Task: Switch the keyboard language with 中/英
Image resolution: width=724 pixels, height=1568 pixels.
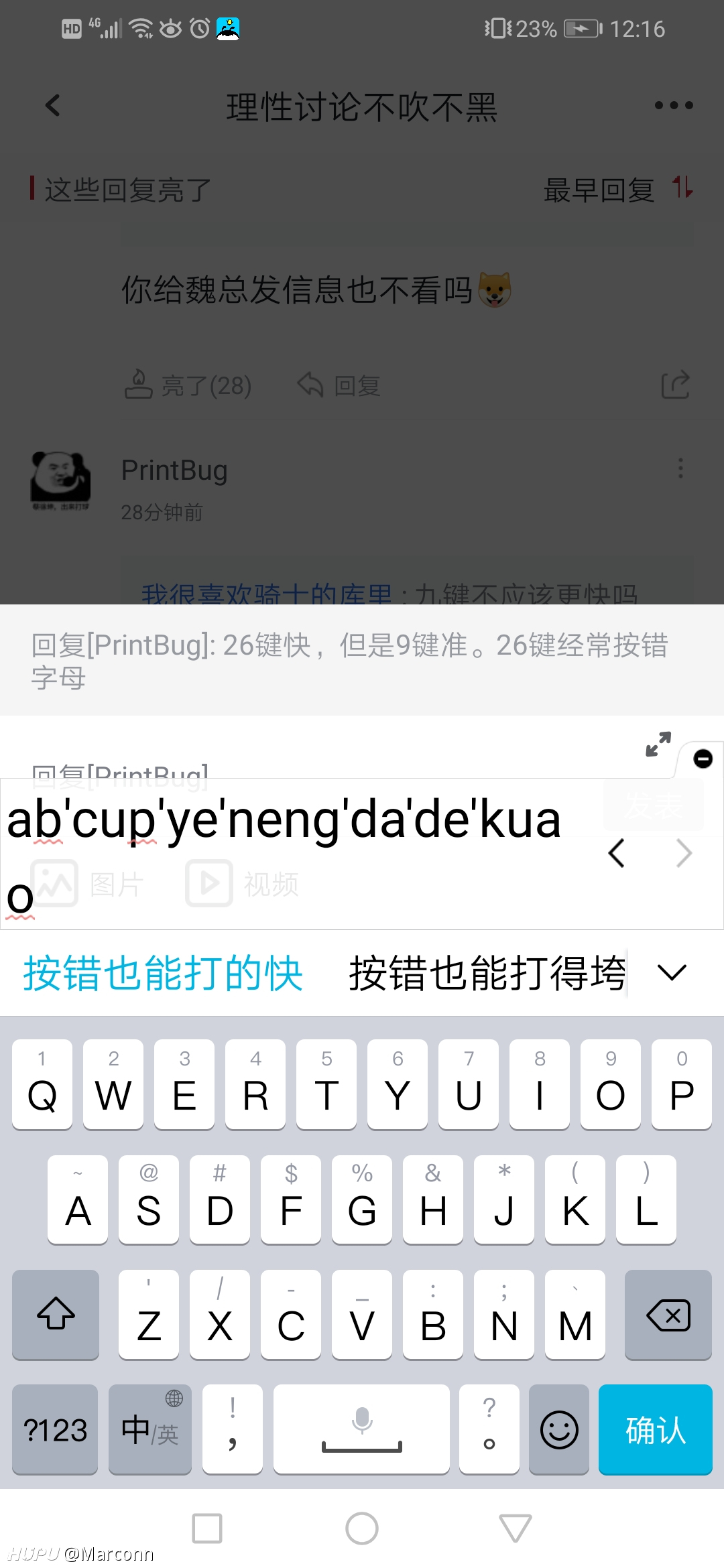Action: pyautogui.click(x=150, y=1429)
